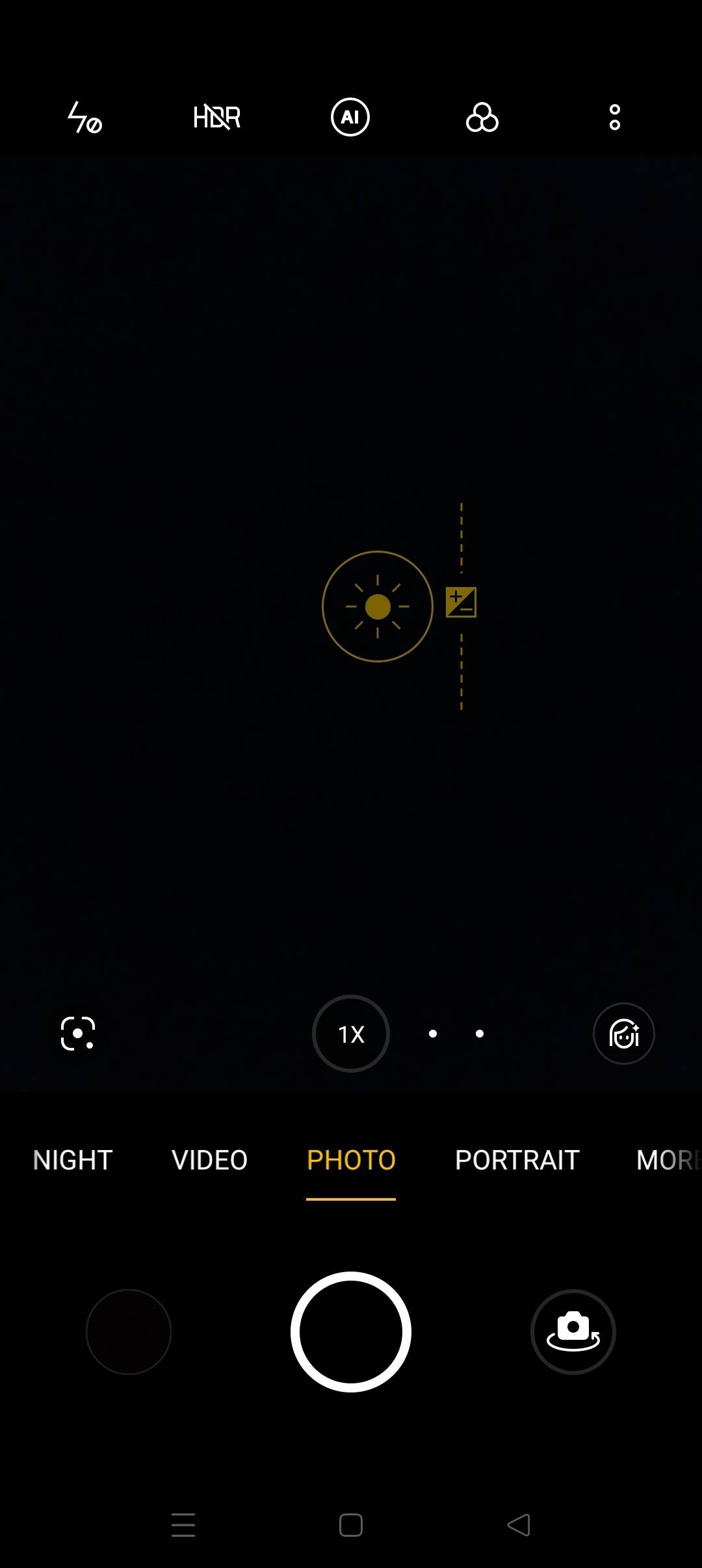The image size is (702, 1568).
Task: Go back using the navigation bar
Action: [519, 1525]
